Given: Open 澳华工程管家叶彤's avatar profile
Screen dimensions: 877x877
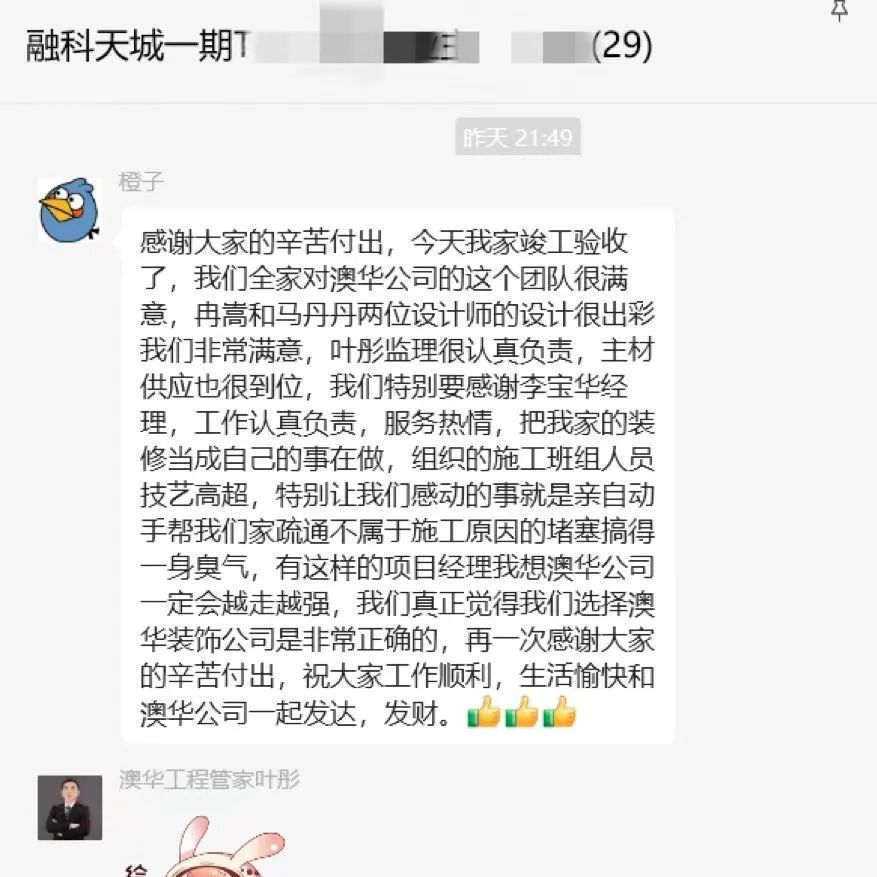Looking at the screenshot, I should pos(69,806).
